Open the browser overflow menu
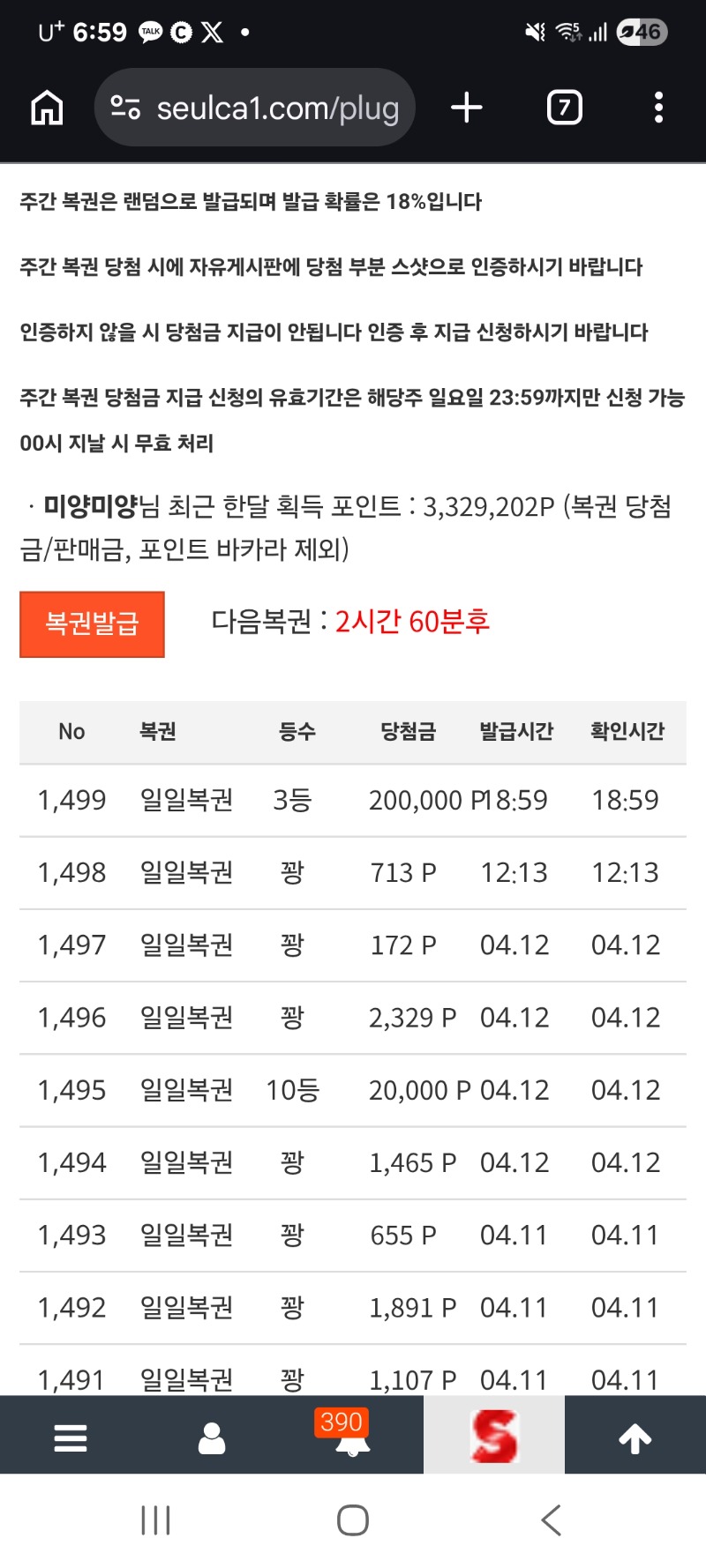Image resolution: width=706 pixels, height=1568 pixels. (658, 108)
